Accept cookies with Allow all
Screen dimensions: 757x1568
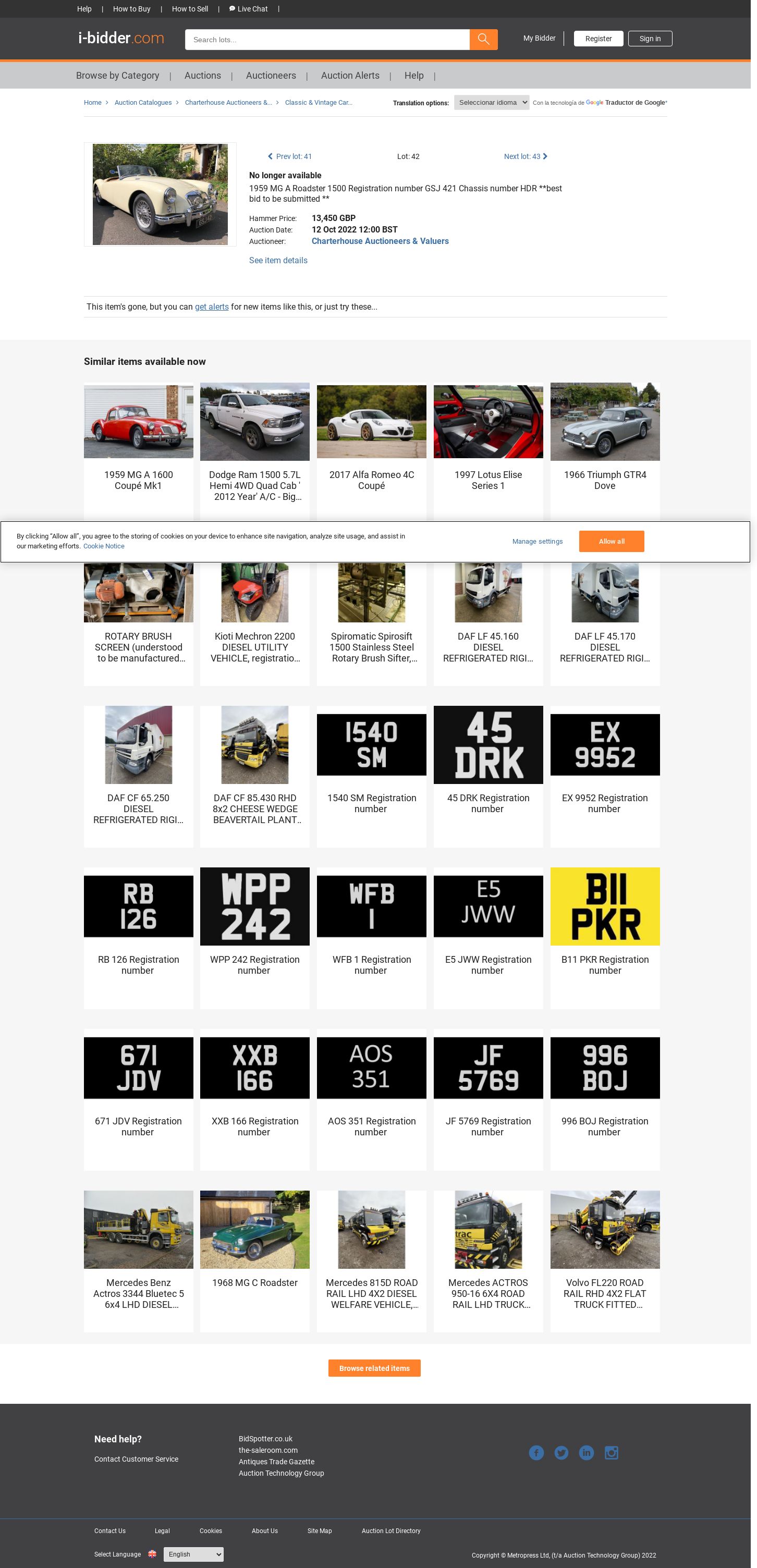611,541
